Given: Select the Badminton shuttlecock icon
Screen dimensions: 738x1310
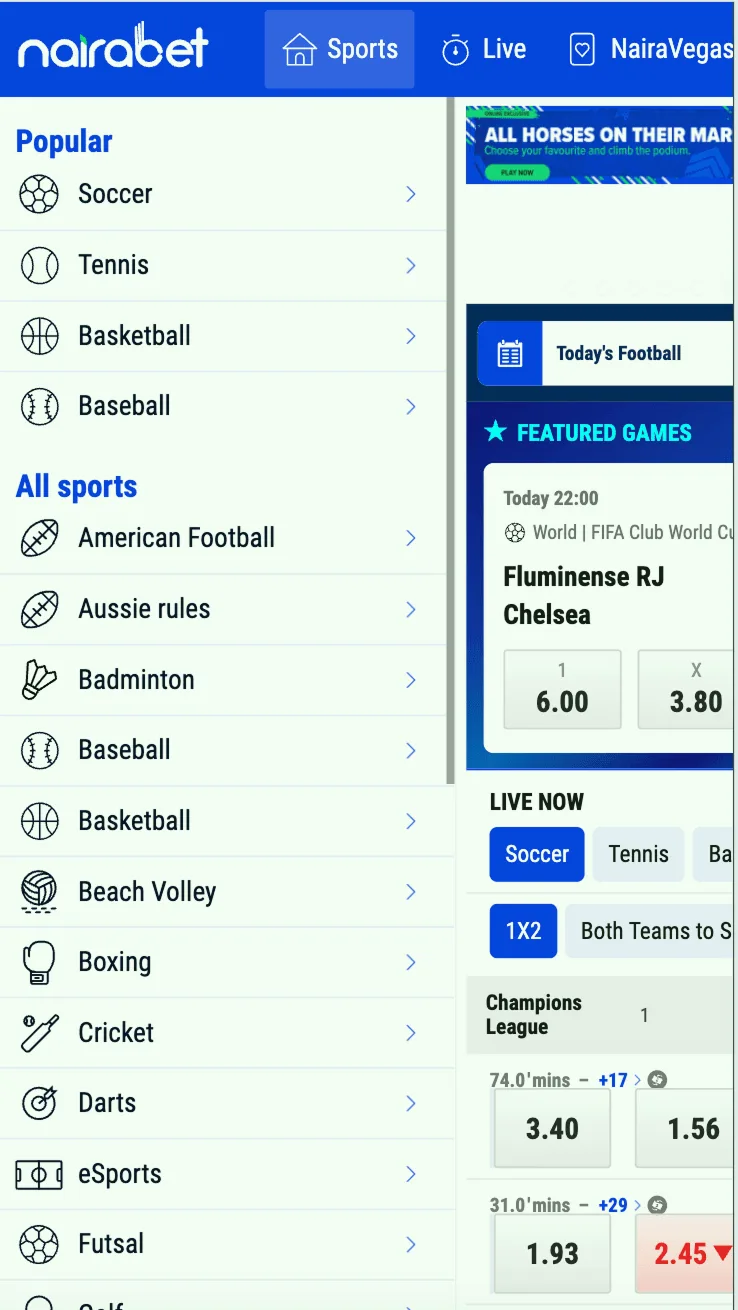Looking at the screenshot, I should coord(38,679).
